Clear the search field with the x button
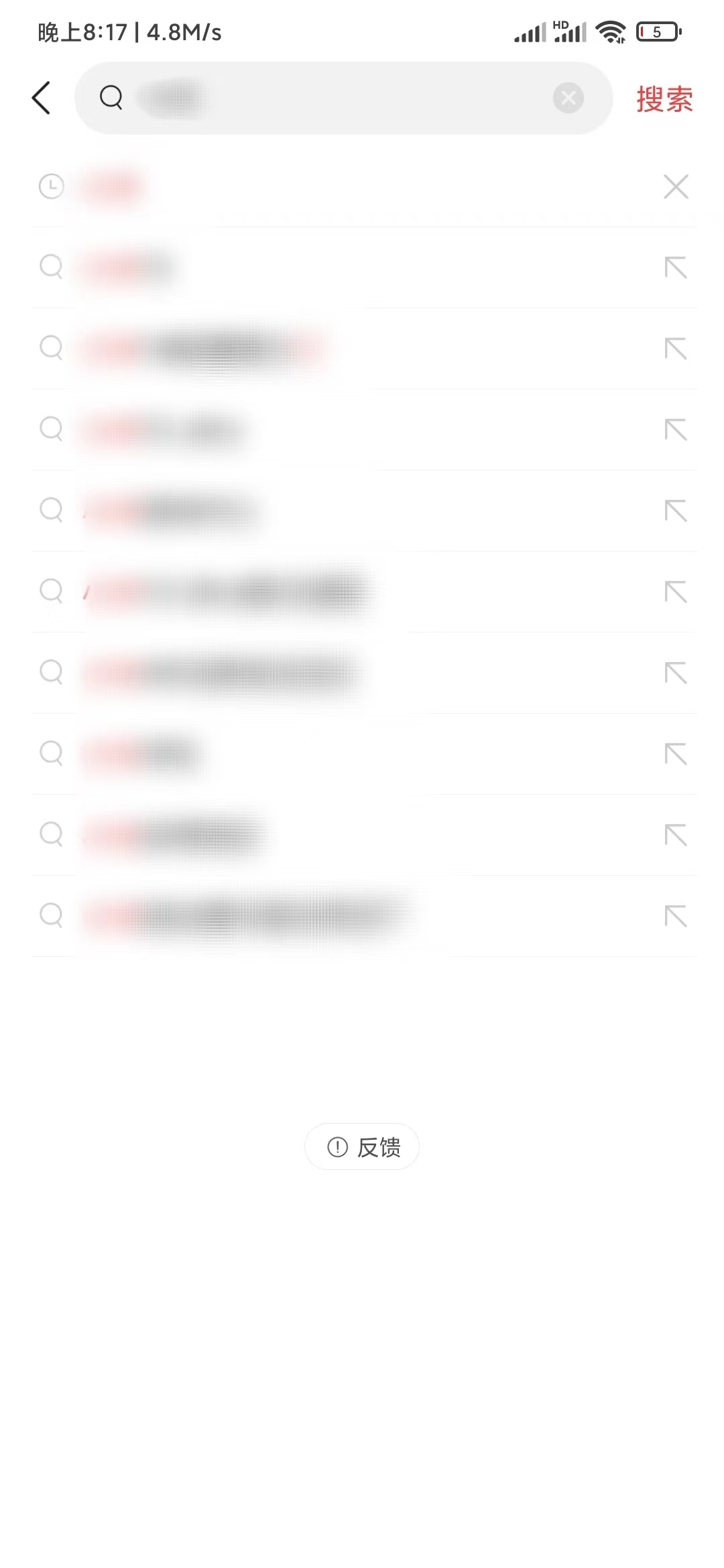 pyautogui.click(x=568, y=98)
